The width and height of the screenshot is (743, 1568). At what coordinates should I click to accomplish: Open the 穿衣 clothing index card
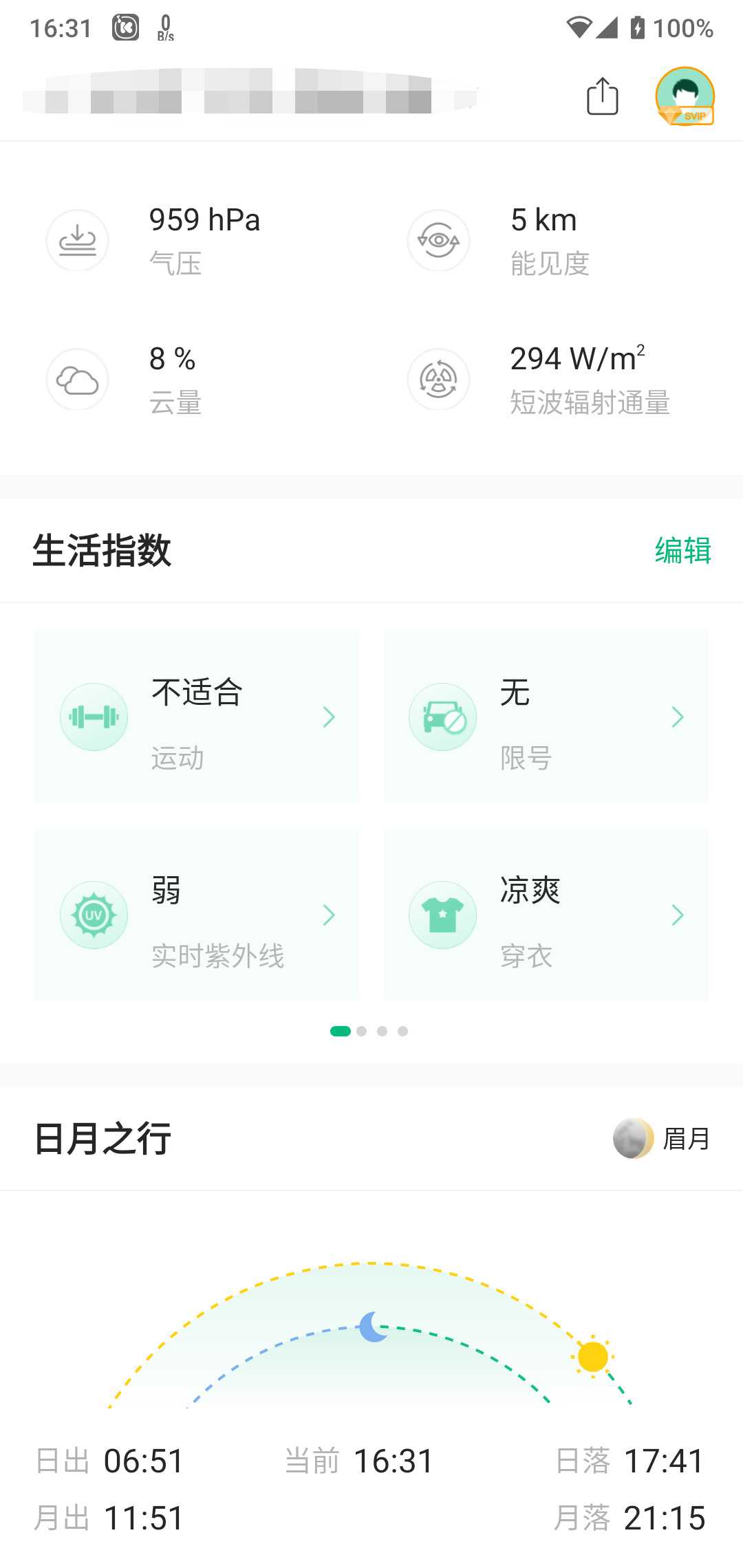[546, 914]
